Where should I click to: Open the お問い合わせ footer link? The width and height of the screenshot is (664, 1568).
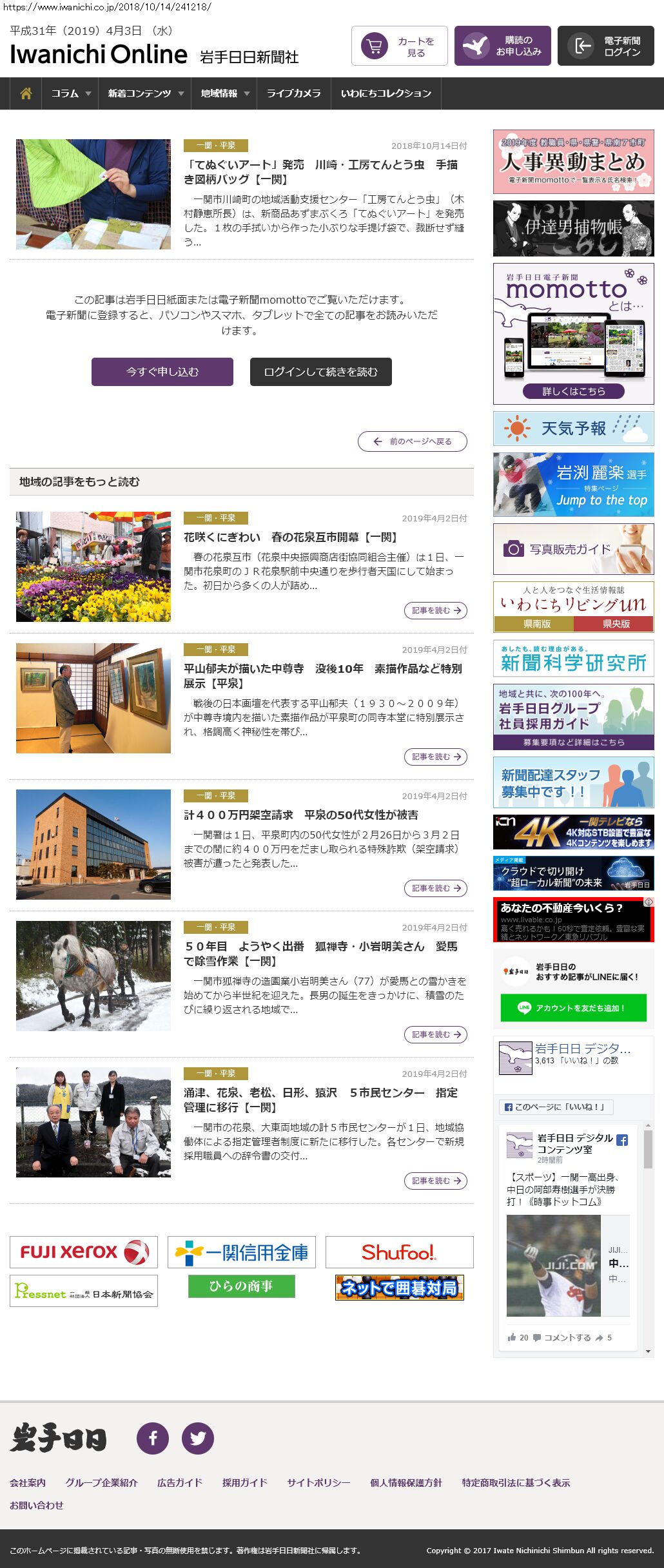tap(37, 1505)
